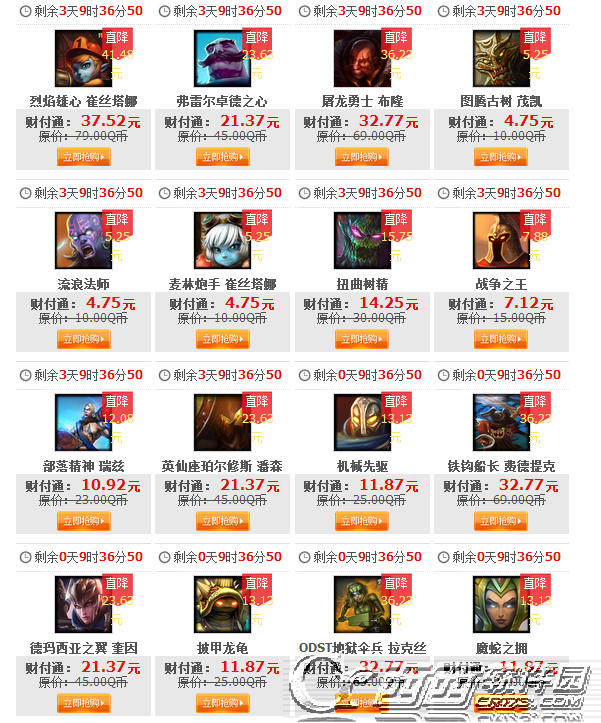Buy 战争之王 using 立即抢购
The image size is (601, 723).
click(x=502, y=340)
